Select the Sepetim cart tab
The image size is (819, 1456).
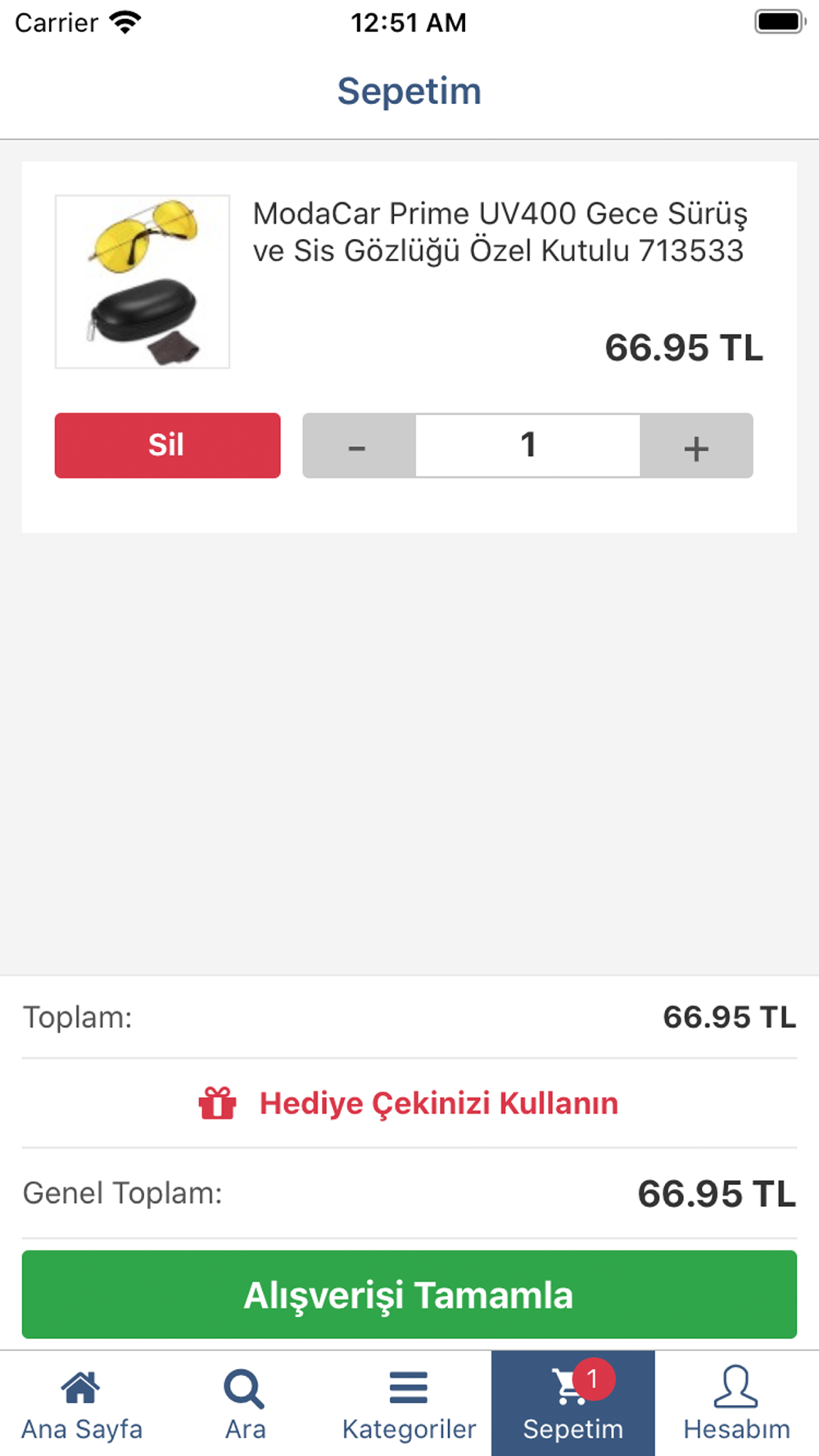click(x=572, y=1404)
